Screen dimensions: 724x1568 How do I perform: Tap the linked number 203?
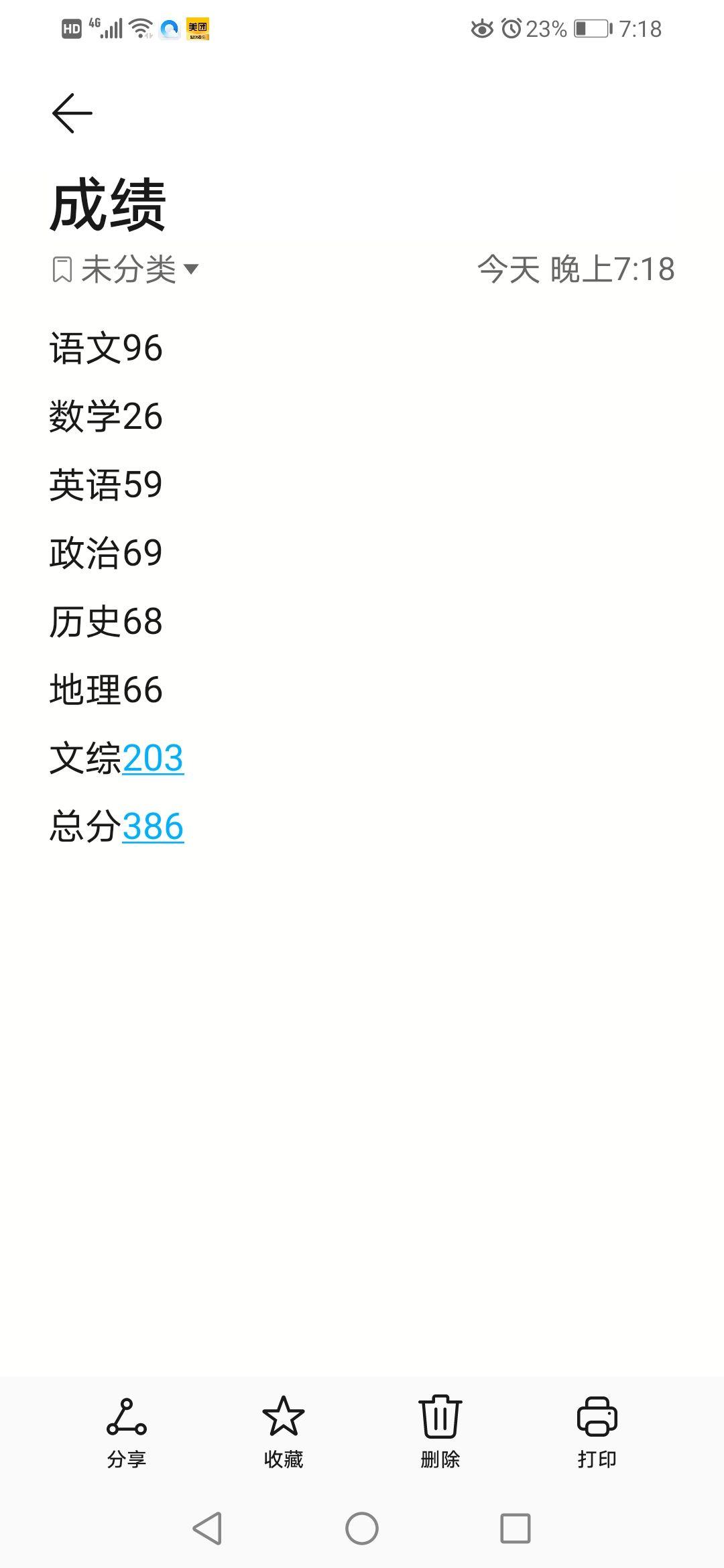coord(153,759)
